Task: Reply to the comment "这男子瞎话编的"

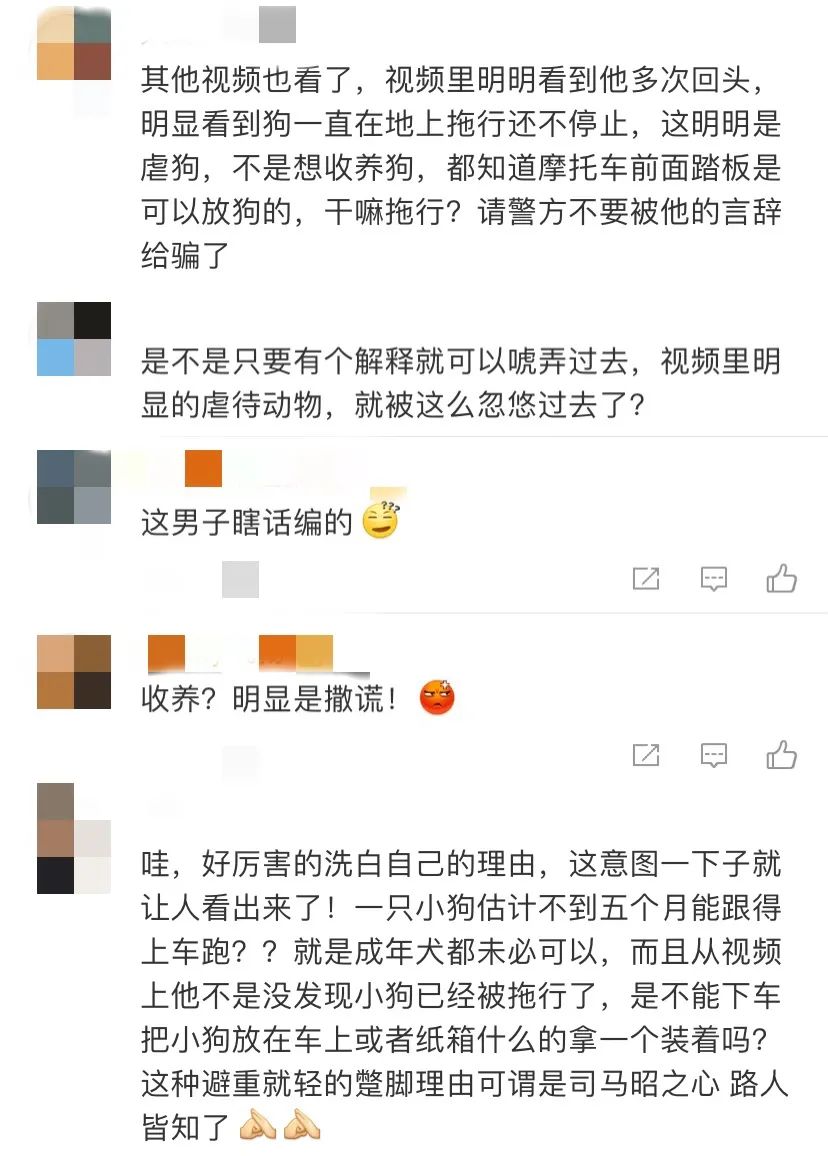Action: click(x=713, y=578)
